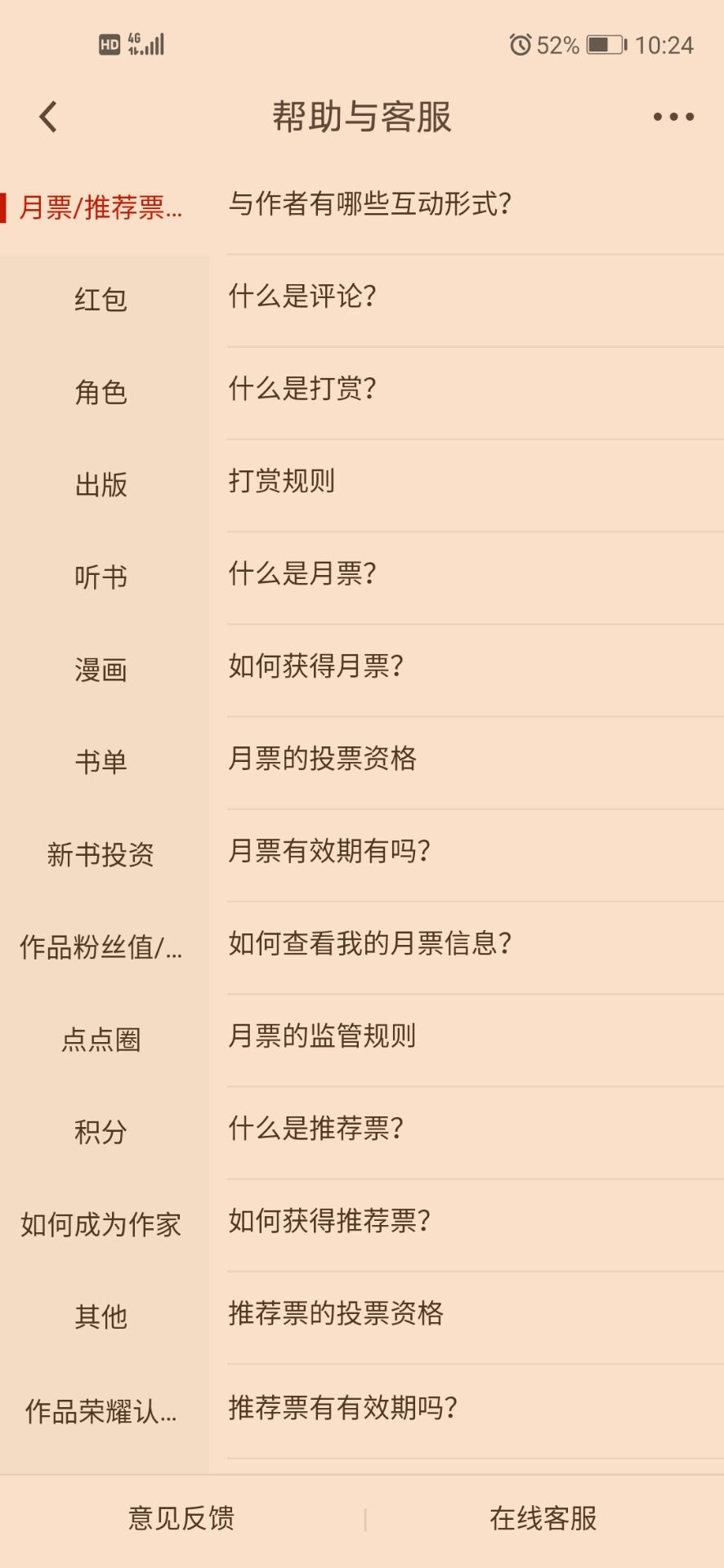Select the 角色 (character) category

100,393
